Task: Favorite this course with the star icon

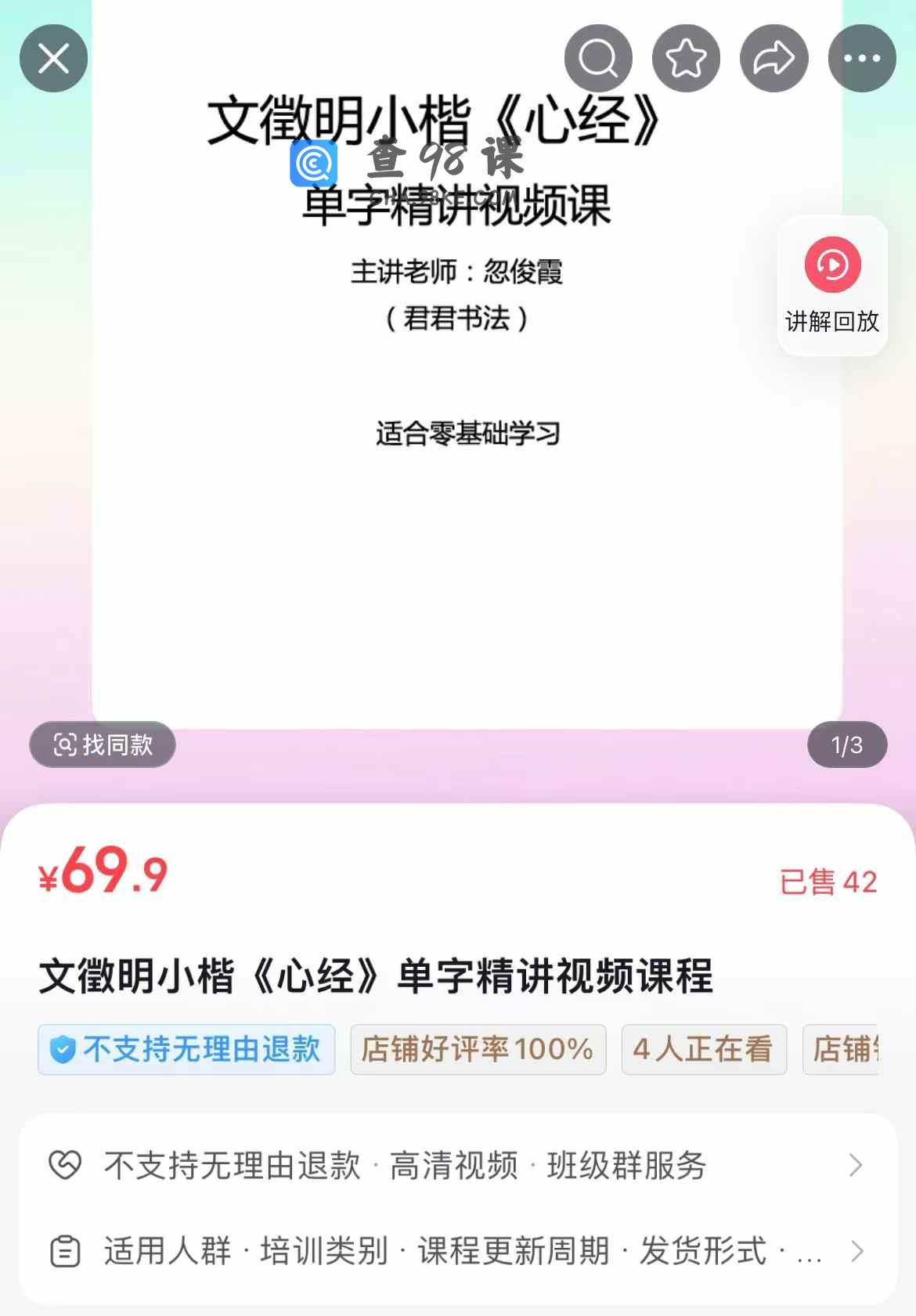Action: [686, 59]
